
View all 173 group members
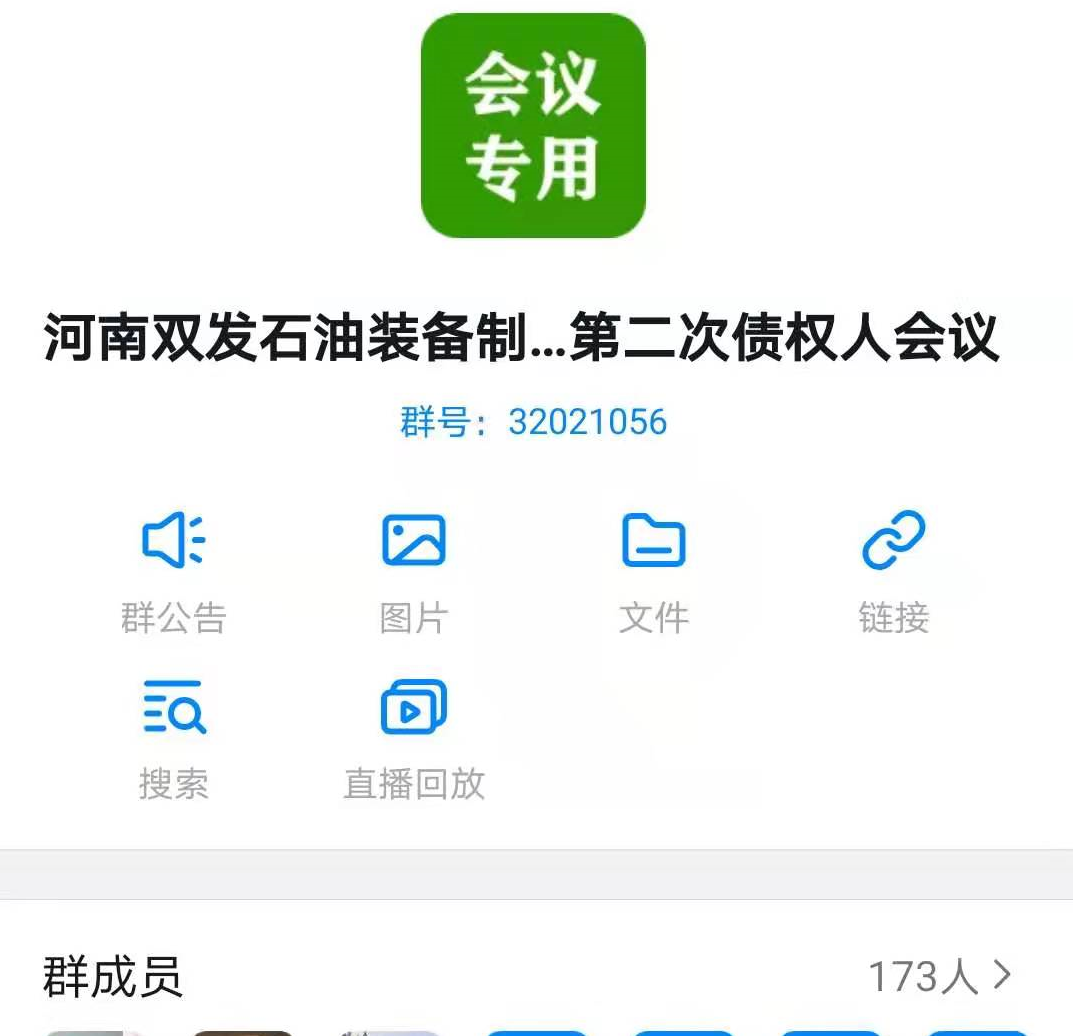pyautogui.click(x=940, y=976)
